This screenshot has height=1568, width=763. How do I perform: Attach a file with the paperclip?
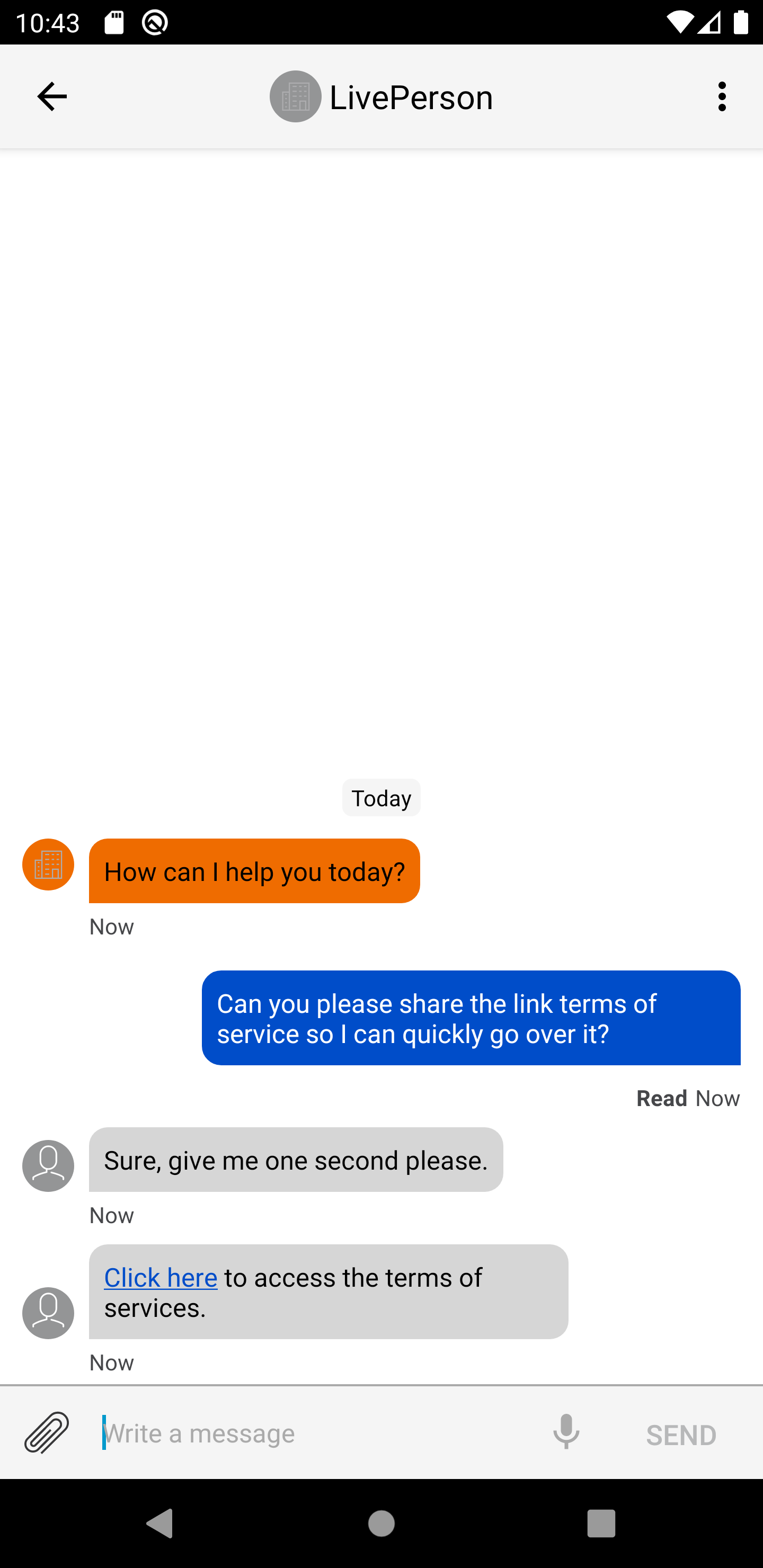(x=47, y=1433)
